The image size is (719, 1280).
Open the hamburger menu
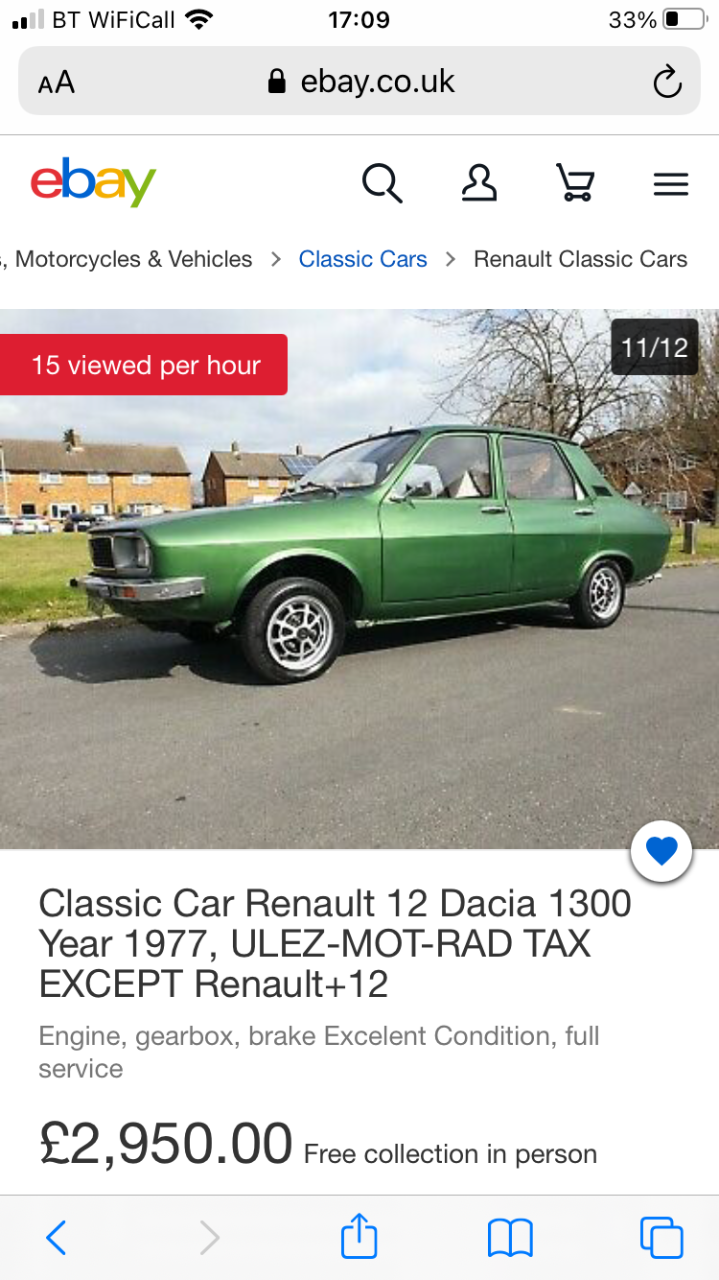[x=671, y=184]
